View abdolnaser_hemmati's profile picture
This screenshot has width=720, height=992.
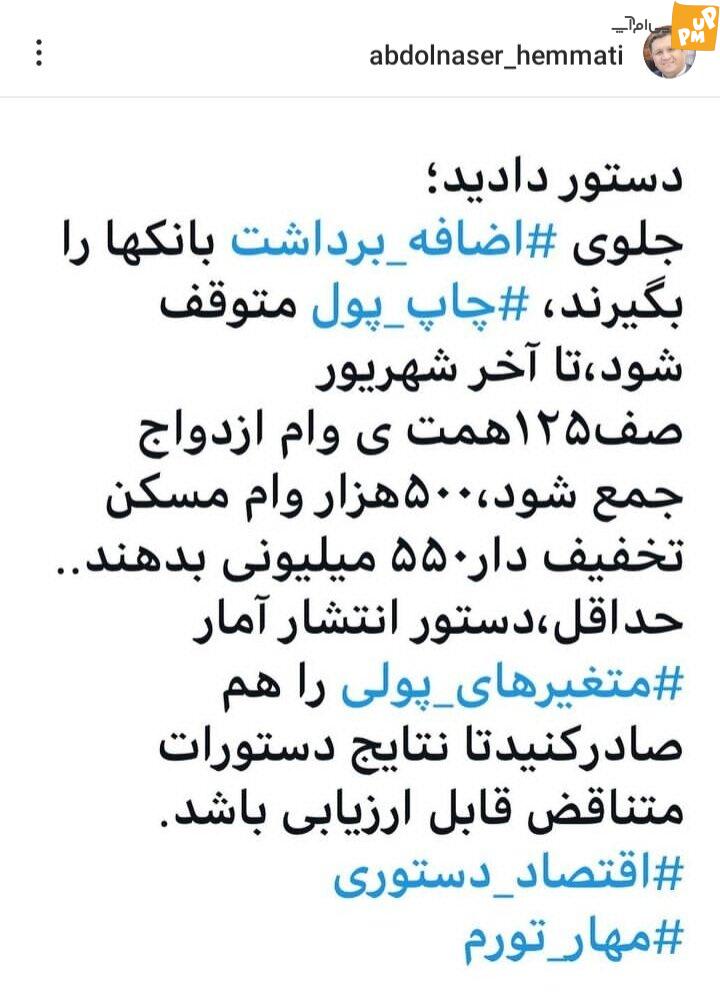[x=668, y=53]
